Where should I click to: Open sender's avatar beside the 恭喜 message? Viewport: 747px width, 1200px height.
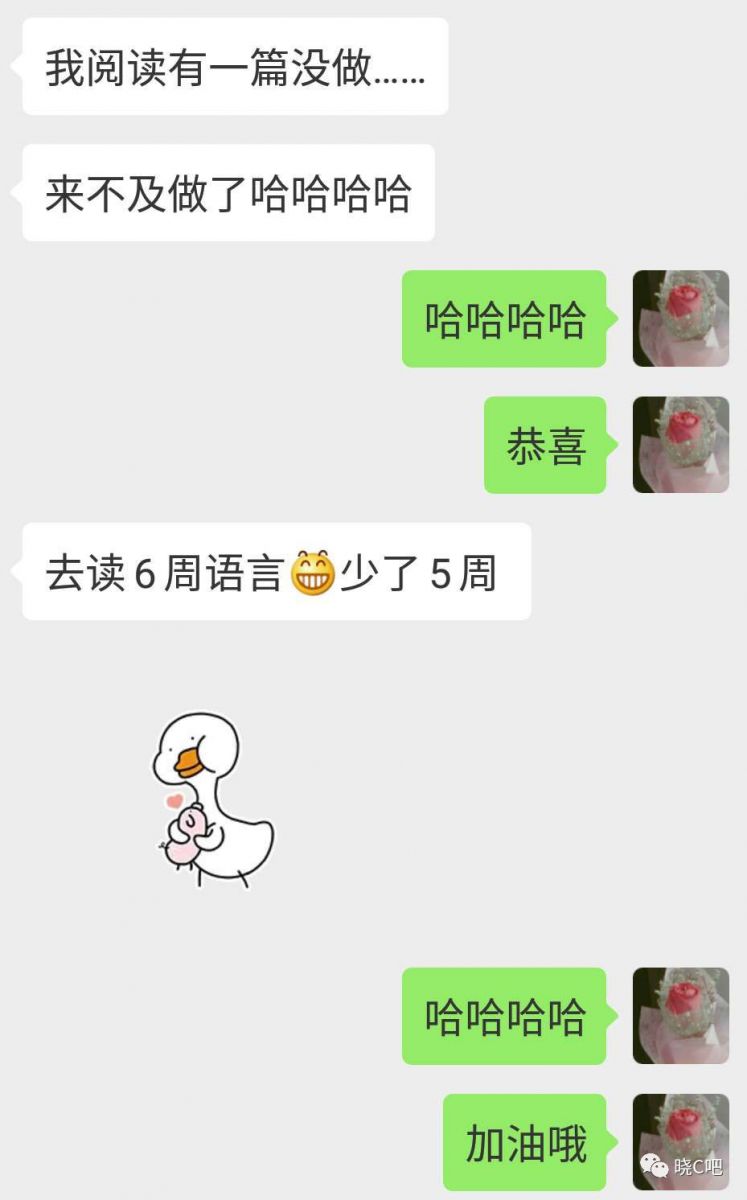click(x=681, y=445)
